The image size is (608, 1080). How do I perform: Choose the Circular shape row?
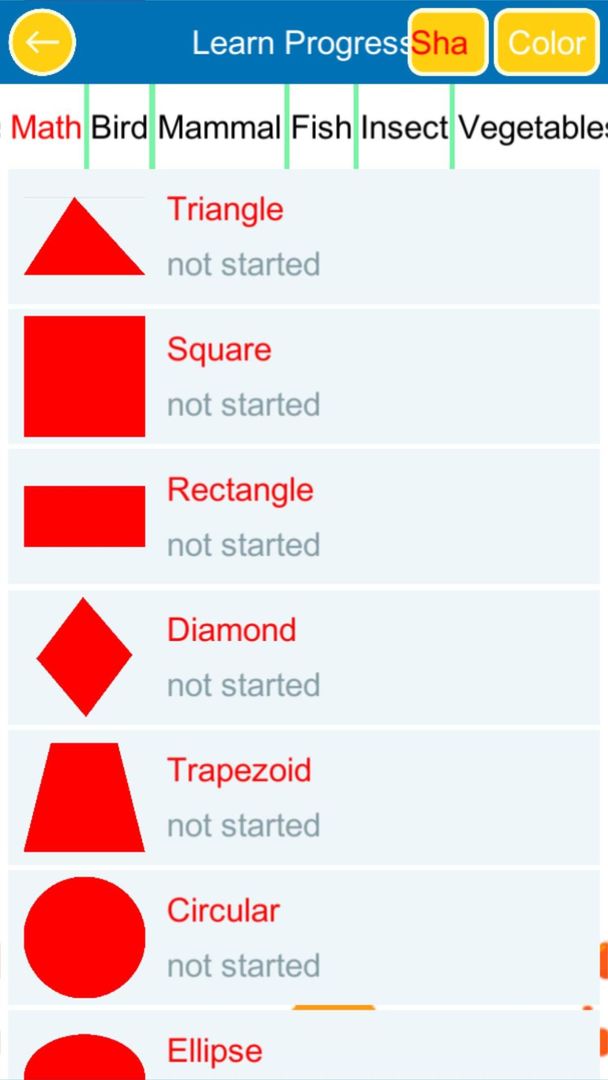(304, 937)
